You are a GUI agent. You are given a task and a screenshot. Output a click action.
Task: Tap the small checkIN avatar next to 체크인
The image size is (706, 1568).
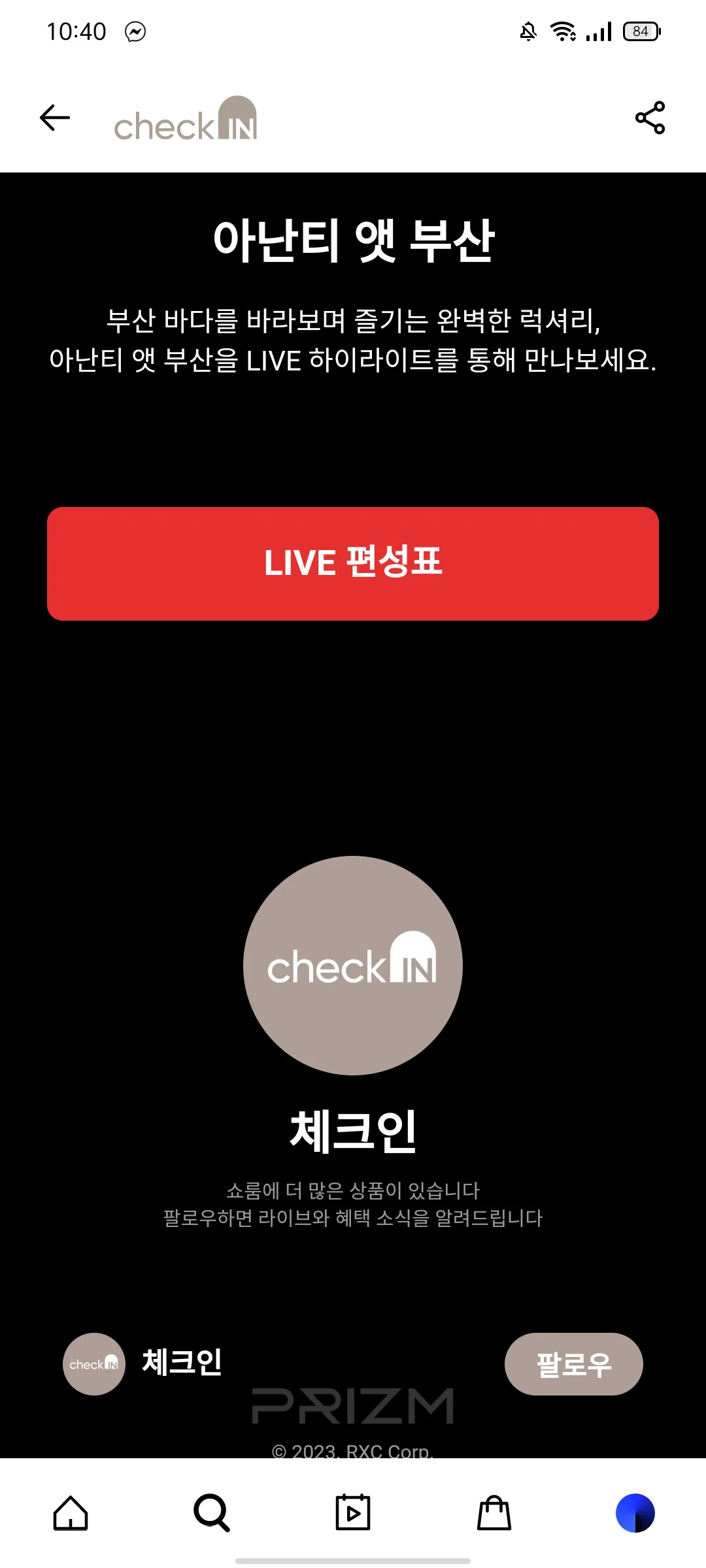[x=93, y=1364]
